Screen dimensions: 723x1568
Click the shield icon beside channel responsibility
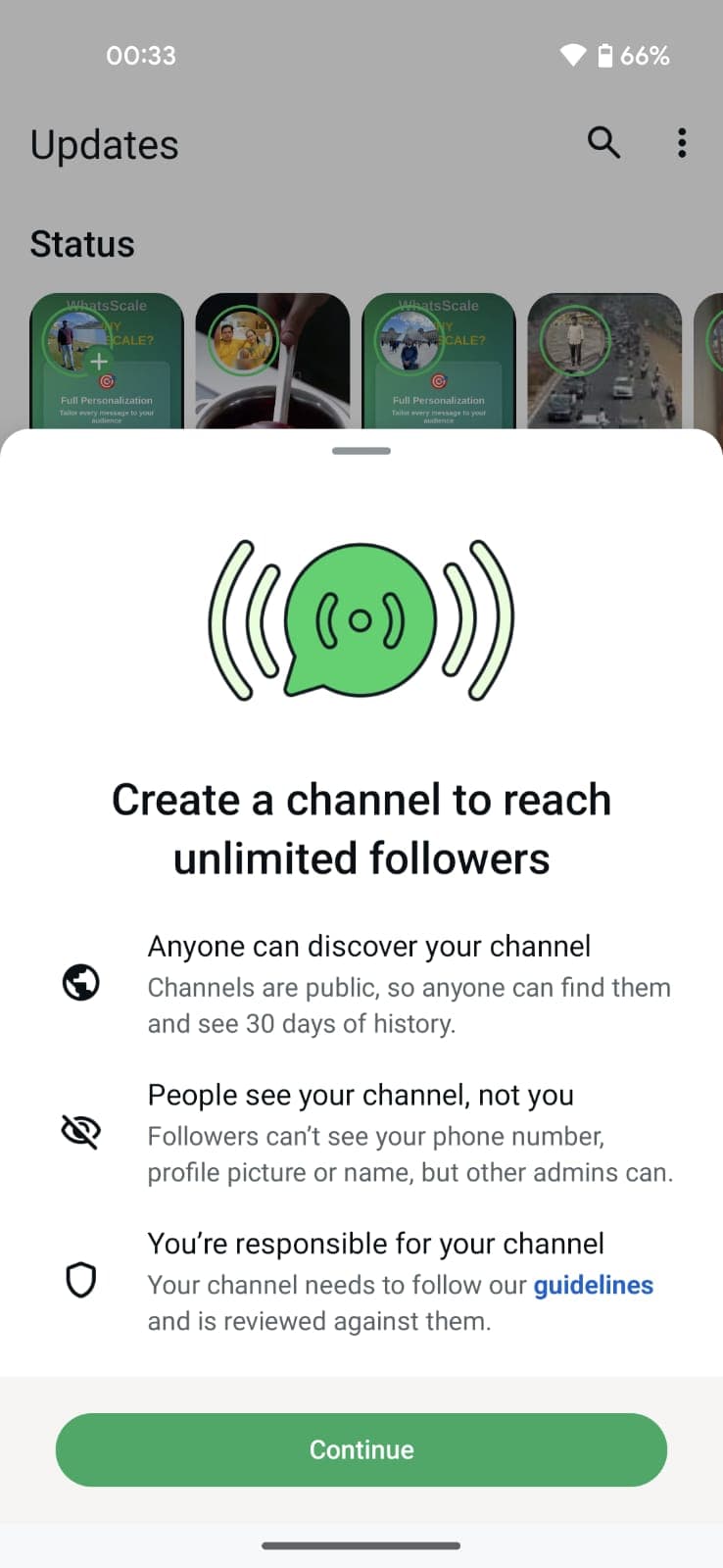tap(81, 1279)
